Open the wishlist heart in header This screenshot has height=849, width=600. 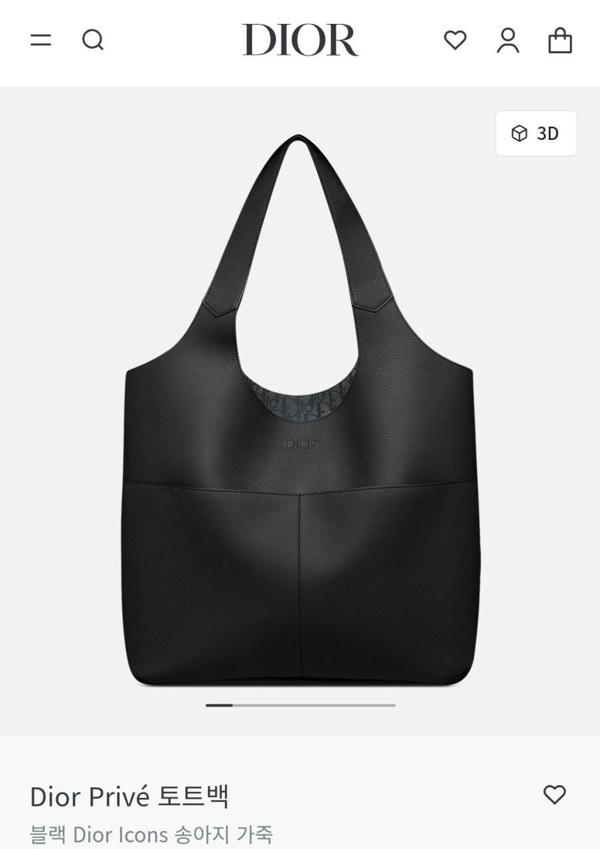pyautogui.click(x=455, y=40)
